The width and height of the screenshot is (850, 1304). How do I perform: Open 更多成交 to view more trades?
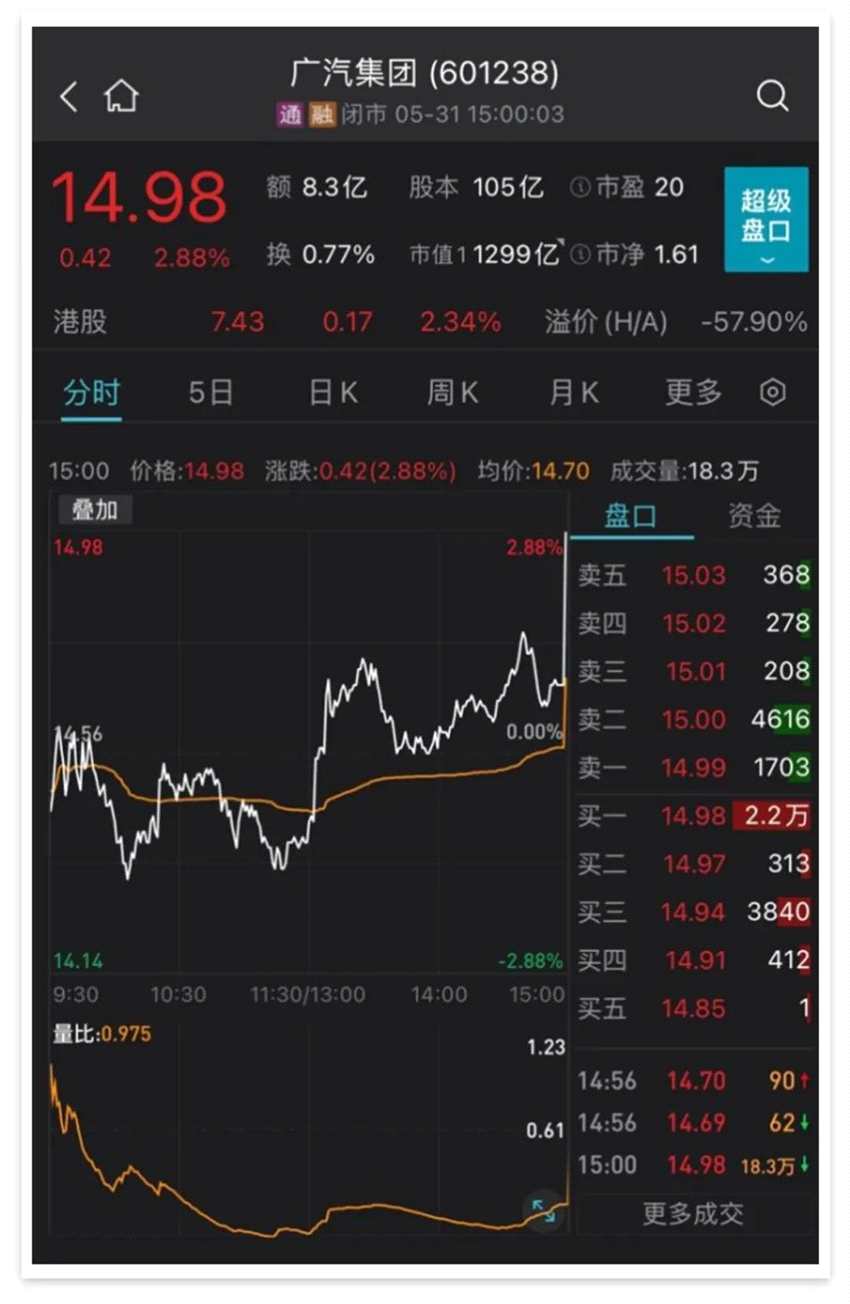[692, 1213]
